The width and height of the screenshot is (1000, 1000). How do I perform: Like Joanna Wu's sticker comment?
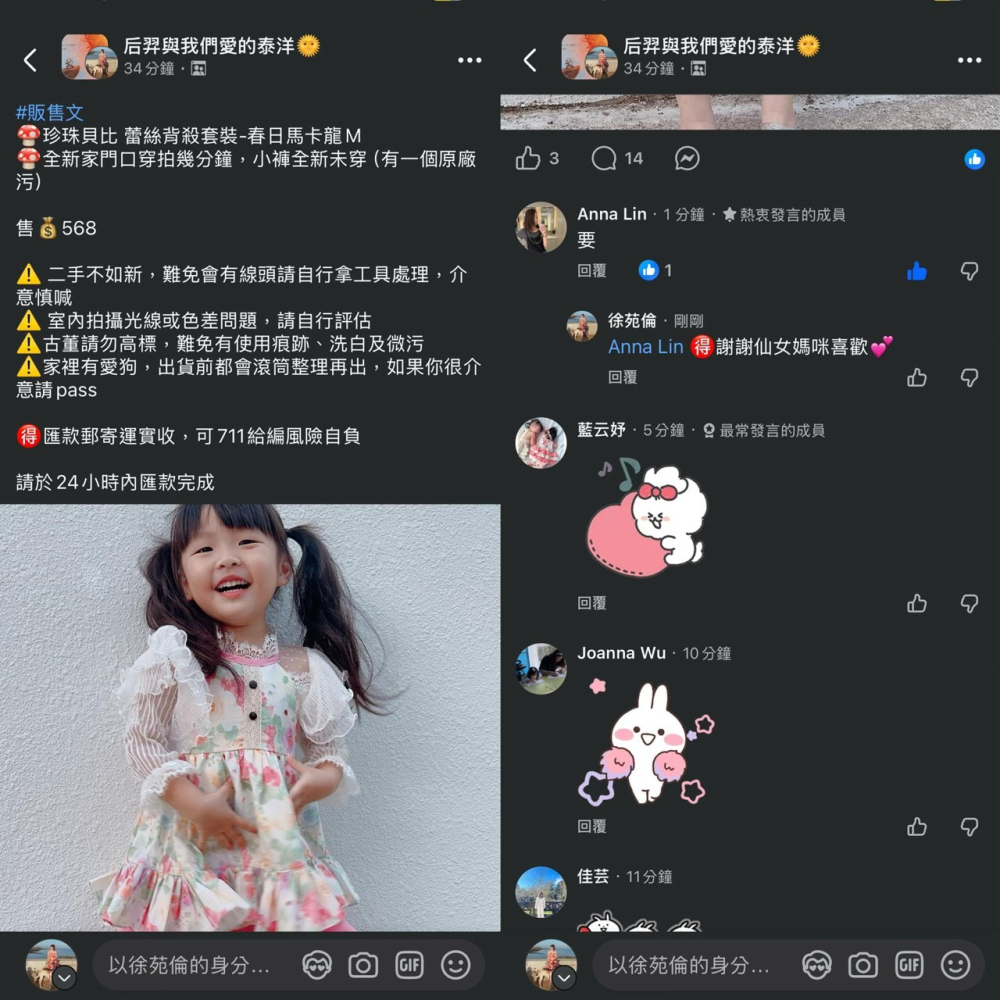tap(916, 827)
